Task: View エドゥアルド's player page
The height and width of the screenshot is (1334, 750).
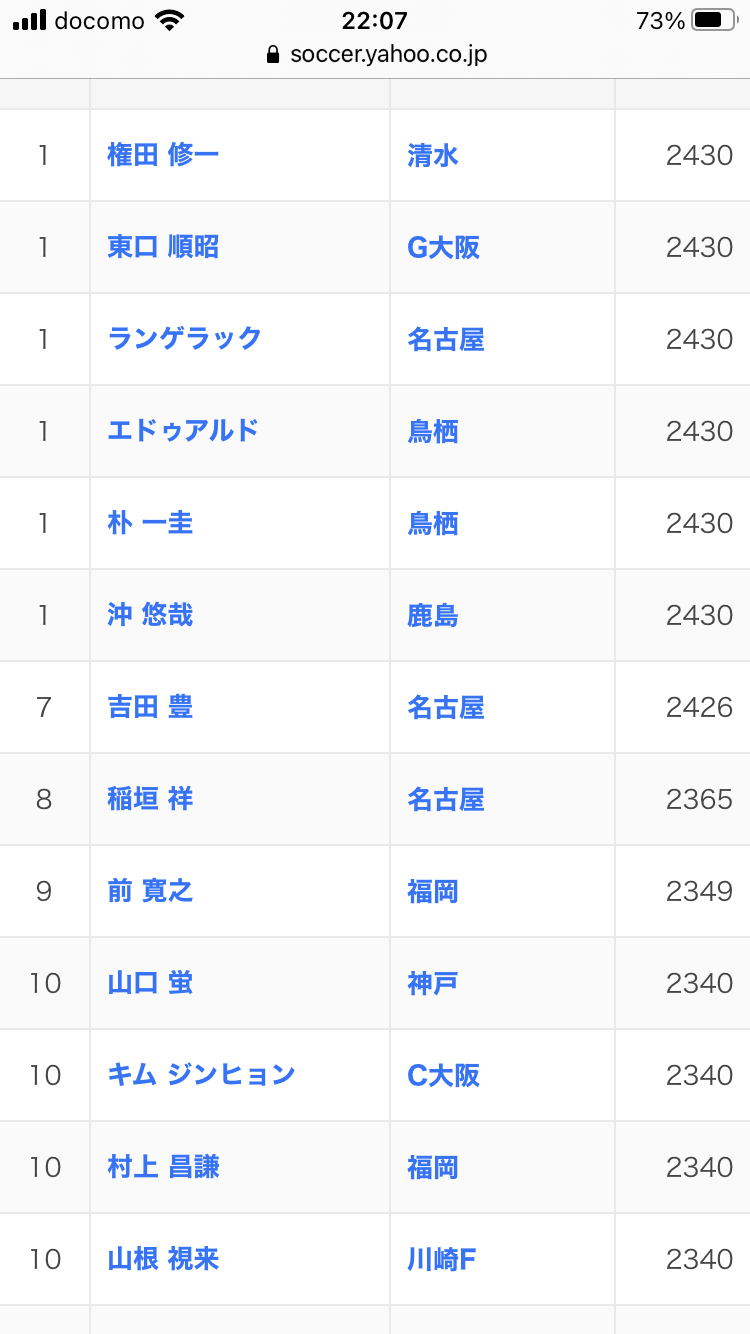Action: (x=183, y=431)
